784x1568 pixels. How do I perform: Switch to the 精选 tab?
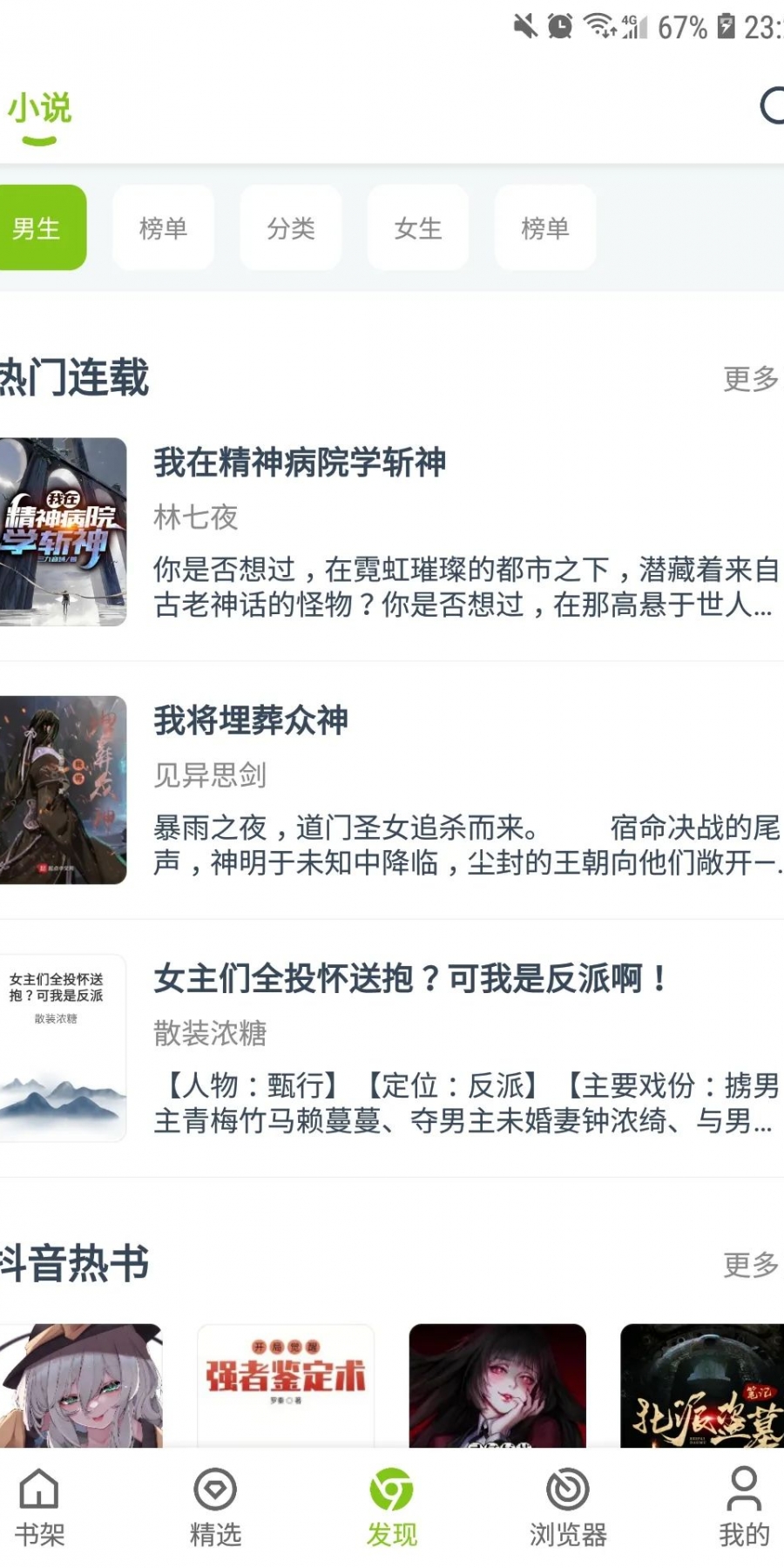click(x=215, y=1507)
